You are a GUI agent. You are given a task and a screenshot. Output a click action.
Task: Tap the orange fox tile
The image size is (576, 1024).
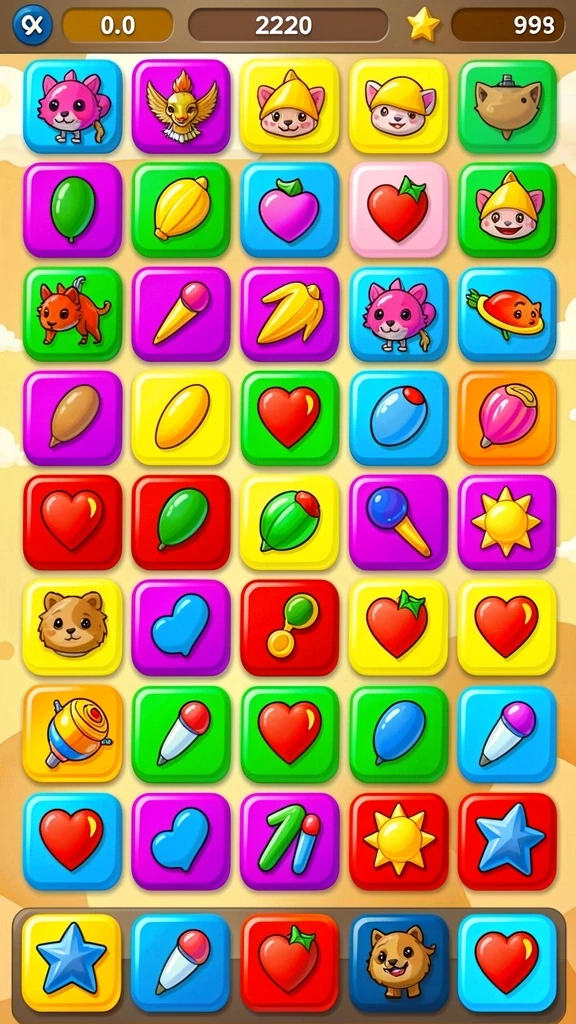point(72,314)
